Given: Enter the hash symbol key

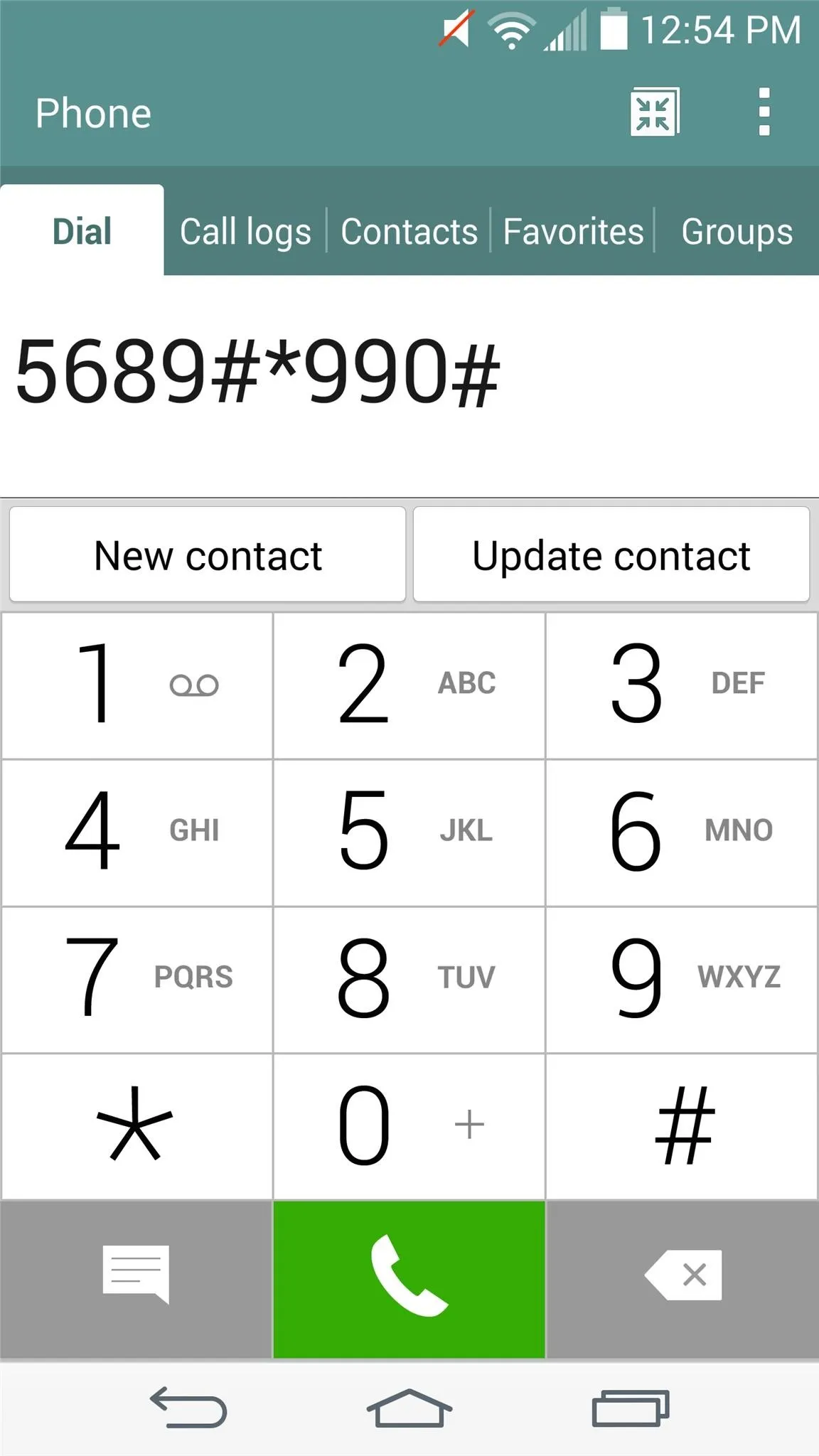Looking at the screenshot, I should coord(682,1127).
